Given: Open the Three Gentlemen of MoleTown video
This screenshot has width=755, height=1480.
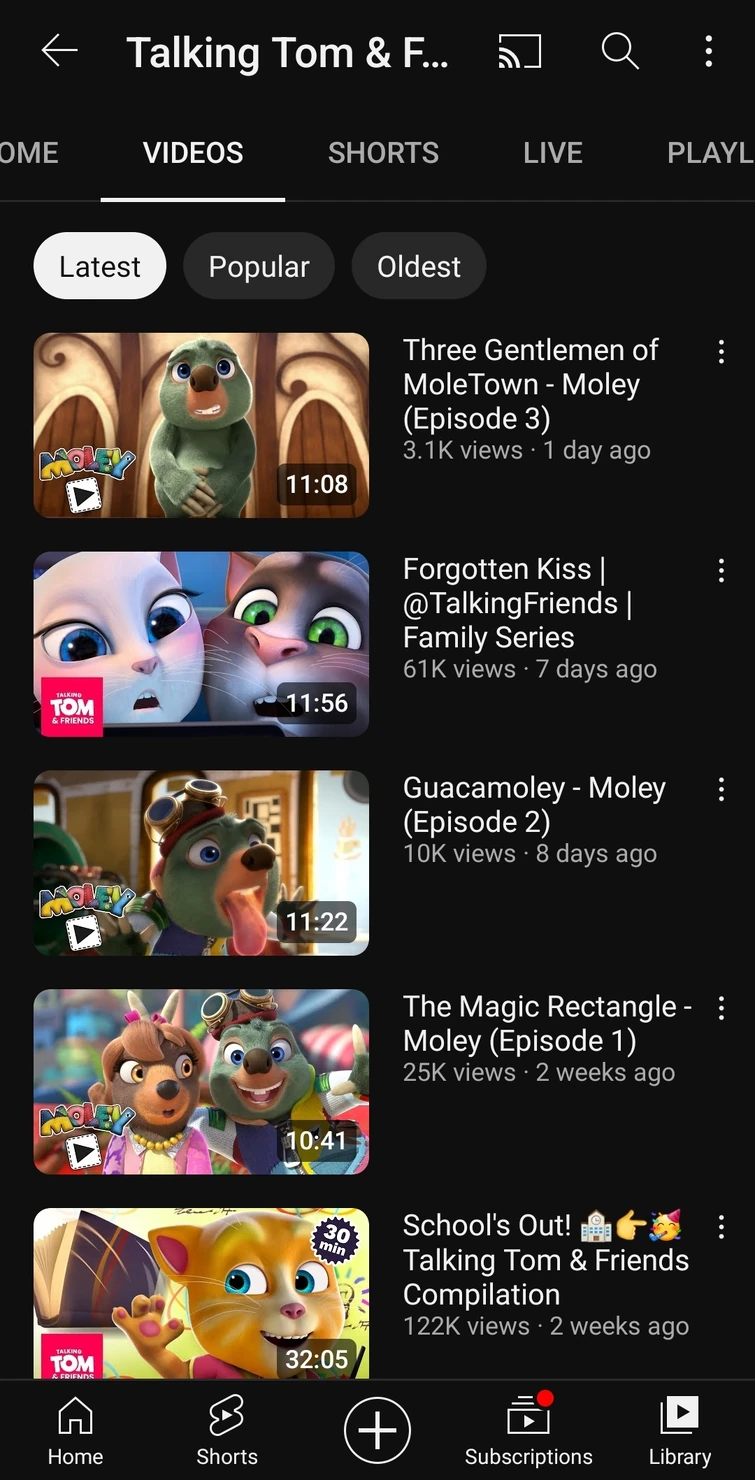Looking at the screenshot, I should pos(200,424).
